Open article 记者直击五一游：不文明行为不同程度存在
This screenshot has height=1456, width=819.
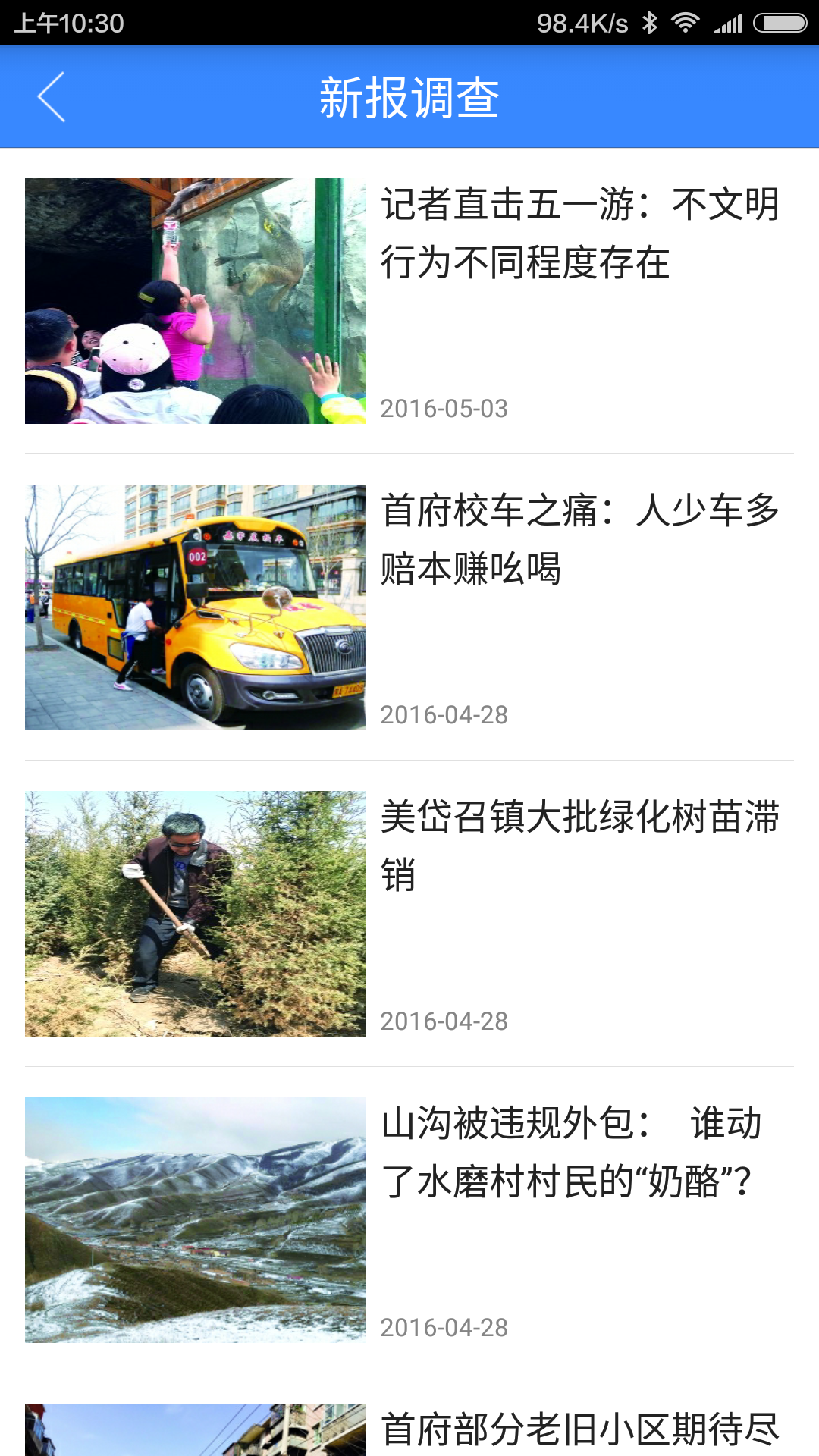pos(579,234)
